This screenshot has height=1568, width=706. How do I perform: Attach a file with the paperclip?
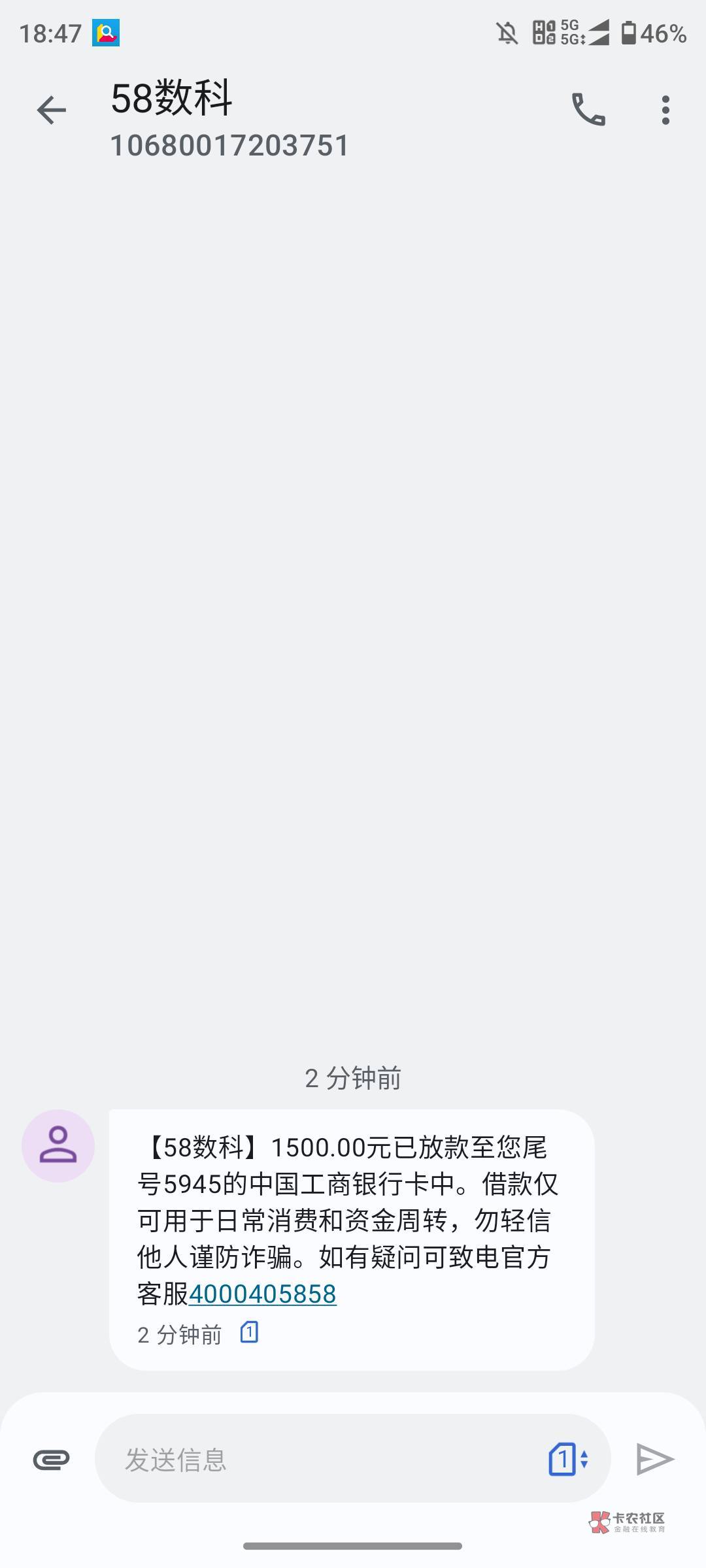51,1459
